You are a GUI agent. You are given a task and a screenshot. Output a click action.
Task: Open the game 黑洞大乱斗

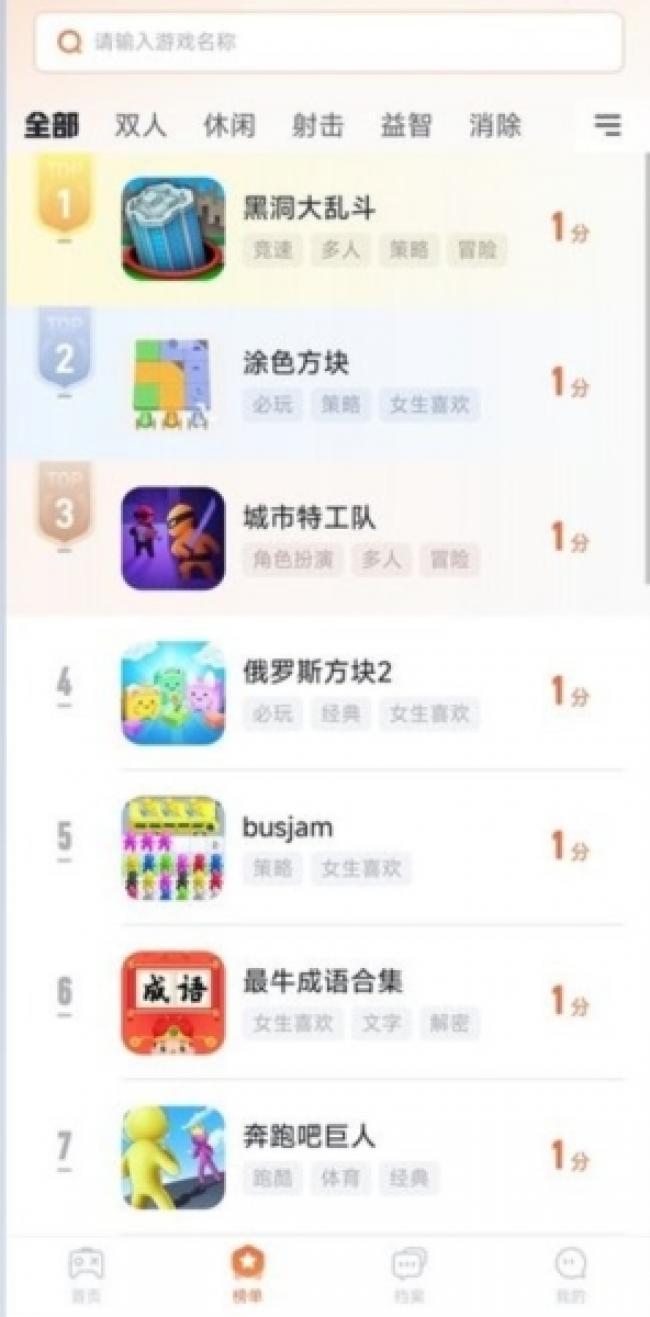point(310,208)
